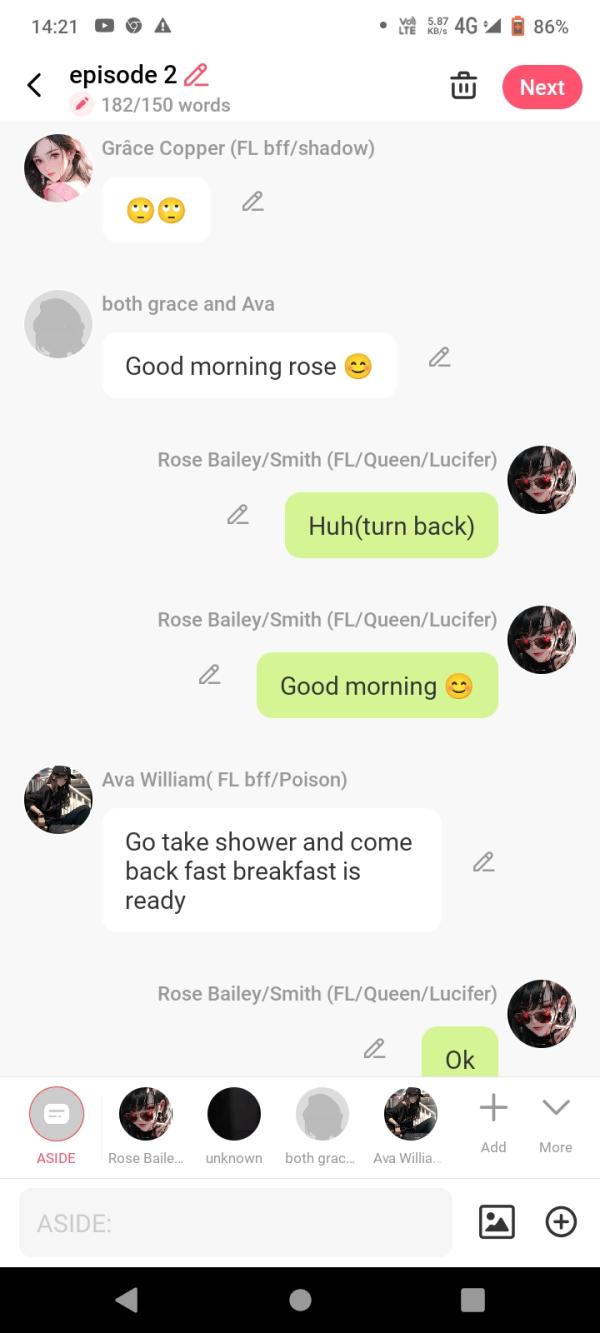Choose the unknown character as speaker
This screenshot has width=600, height=1333.
click(234, 1124)
